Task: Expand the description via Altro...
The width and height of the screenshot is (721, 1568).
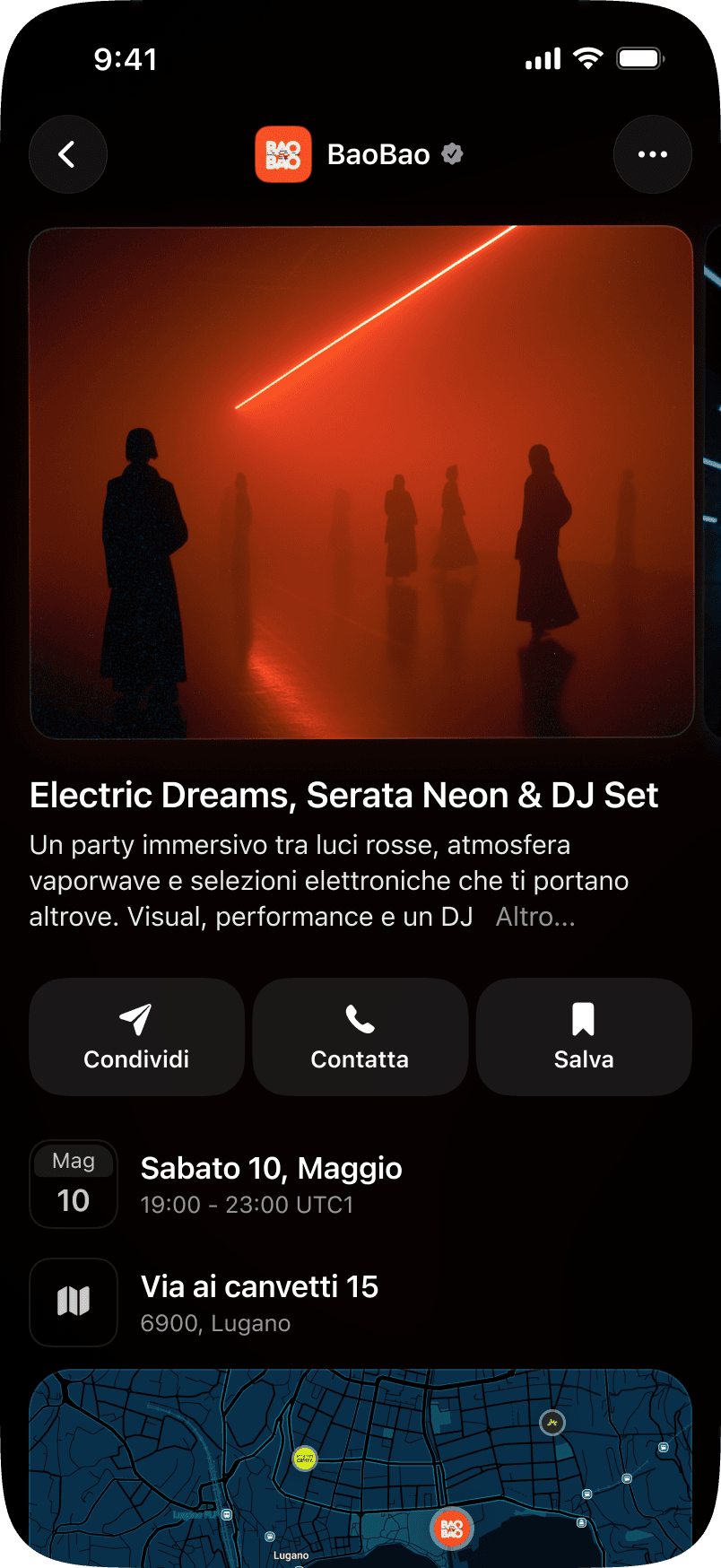Action: coord(535,917)
